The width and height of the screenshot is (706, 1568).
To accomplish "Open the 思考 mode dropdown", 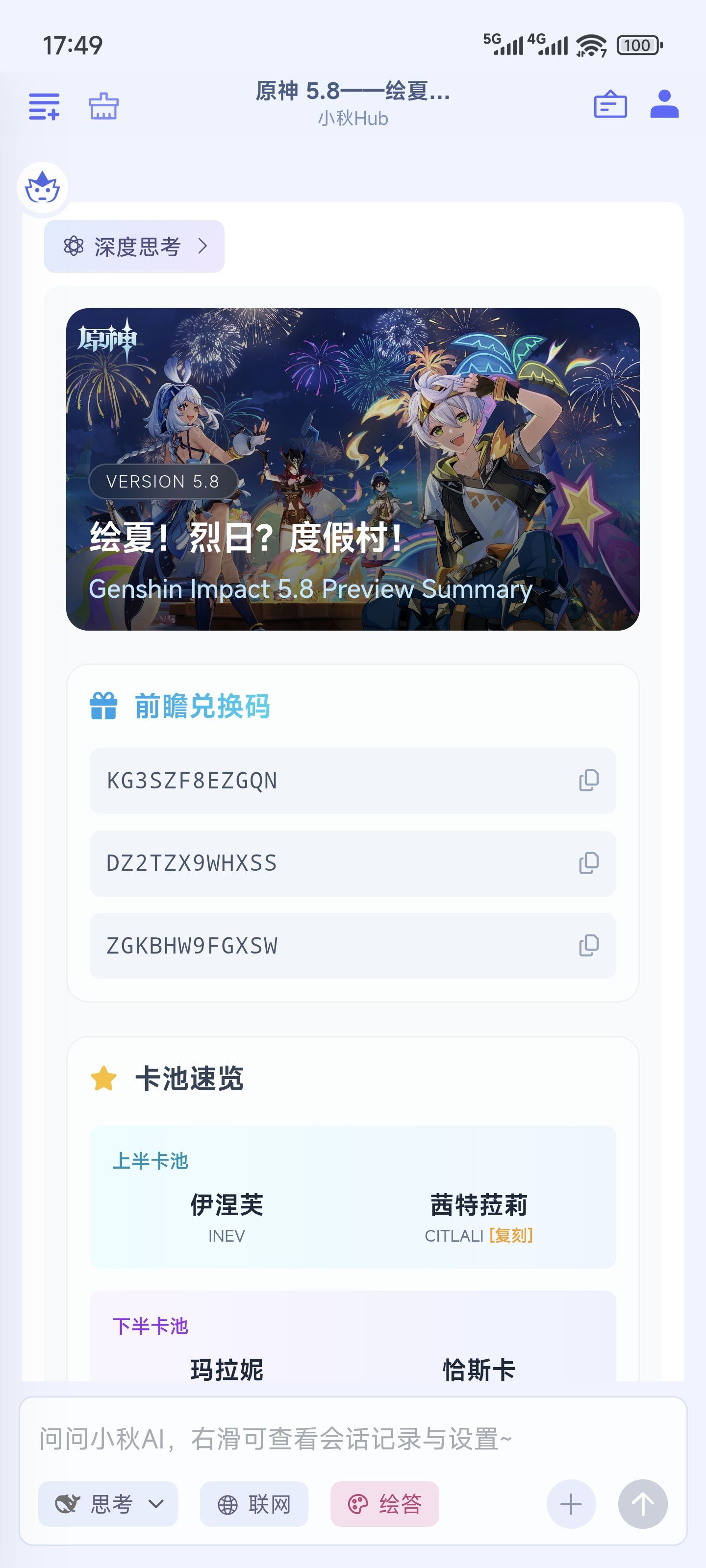I will [108, 1504].
